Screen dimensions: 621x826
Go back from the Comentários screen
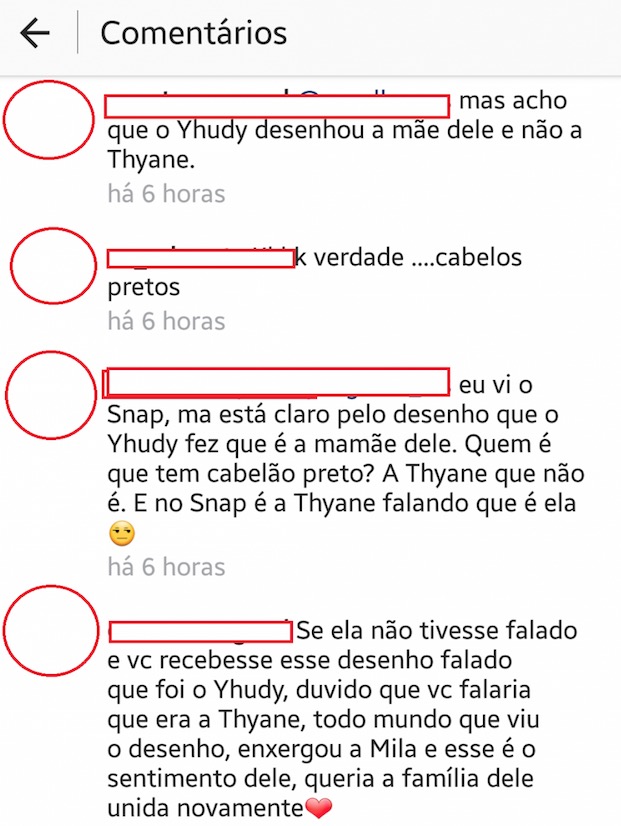(35, 33)
